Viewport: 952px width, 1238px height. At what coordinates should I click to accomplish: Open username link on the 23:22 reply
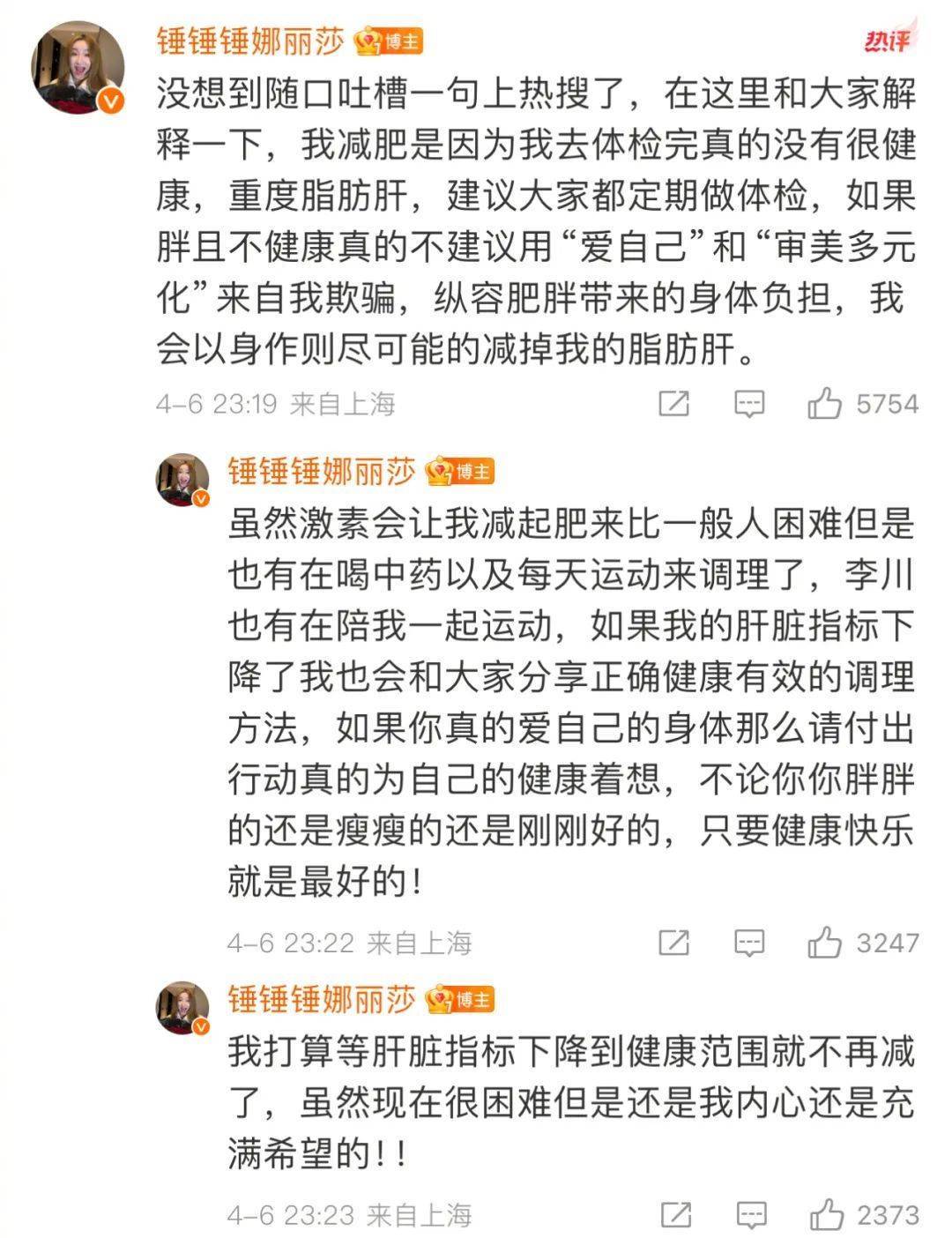(x=321, y=472)
